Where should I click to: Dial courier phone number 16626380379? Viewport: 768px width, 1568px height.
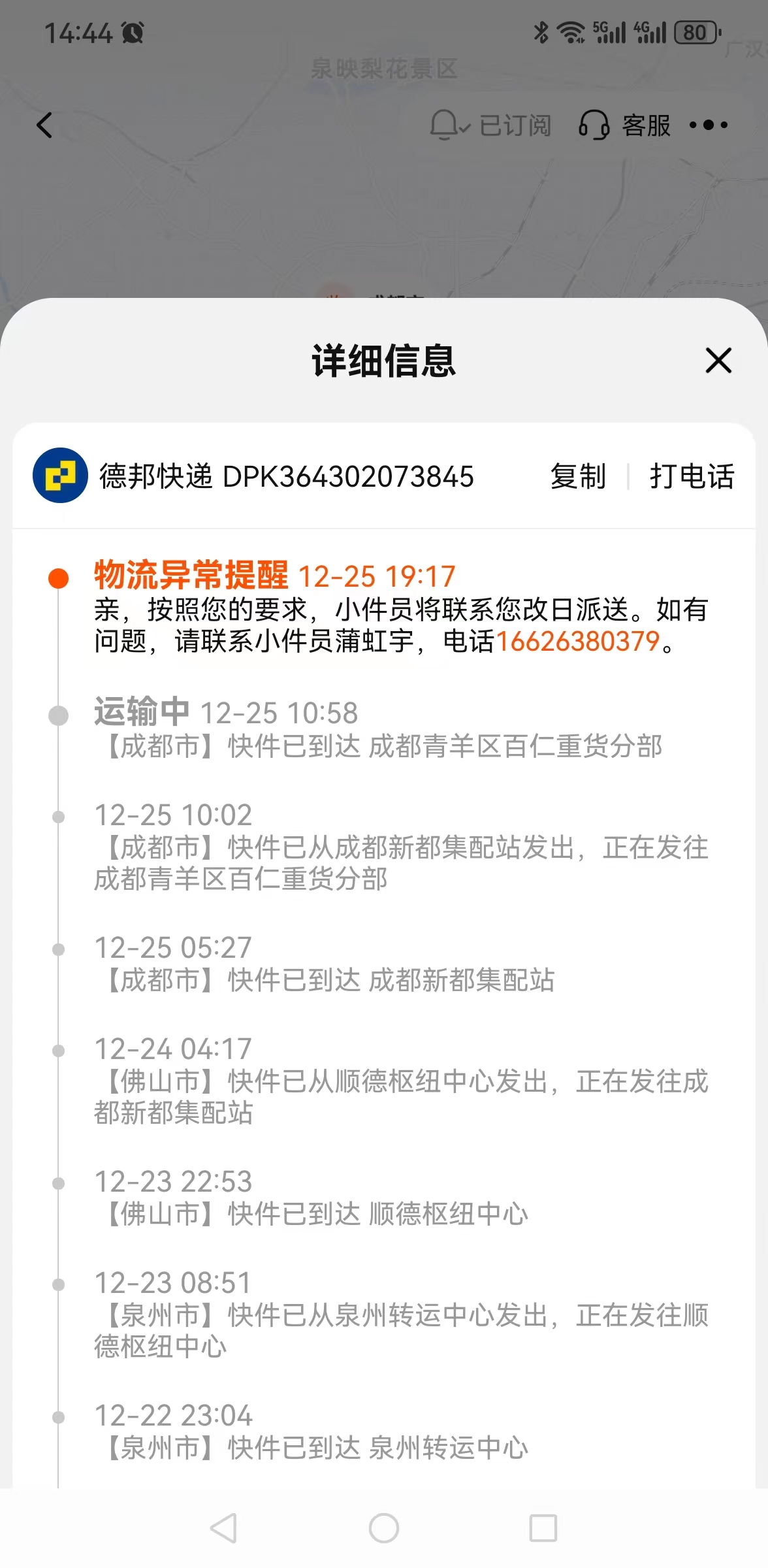click(x=578, y=641)
